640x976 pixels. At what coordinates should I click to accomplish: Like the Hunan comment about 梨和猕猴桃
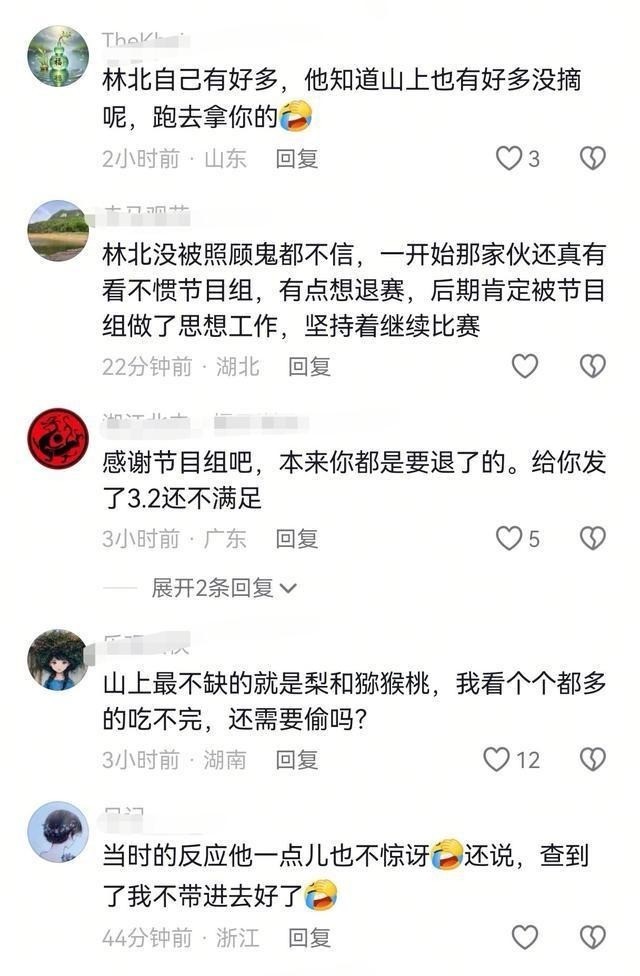point(497,759)
